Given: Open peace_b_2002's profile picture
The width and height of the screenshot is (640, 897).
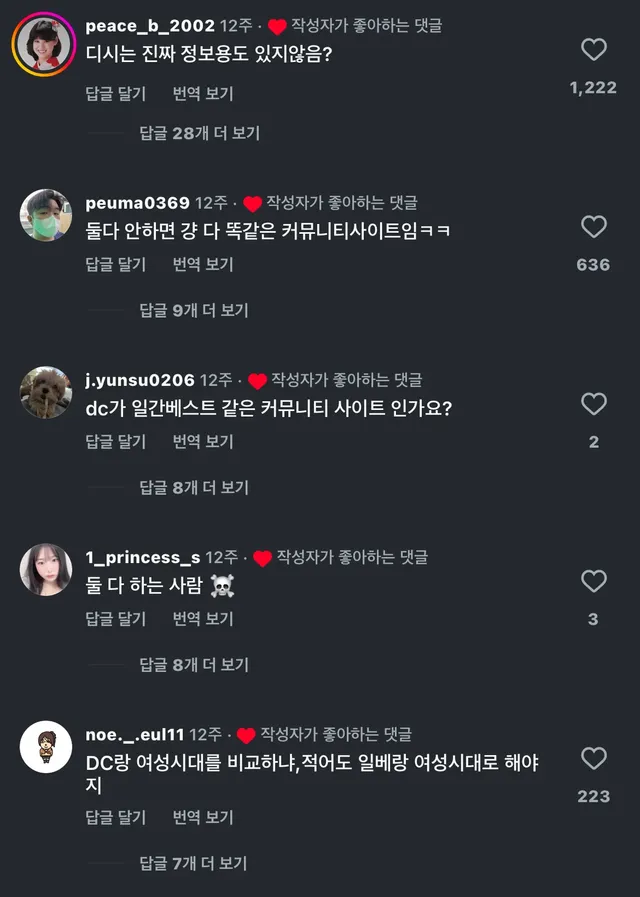Looking at the screenshot, I should (46, 44).
